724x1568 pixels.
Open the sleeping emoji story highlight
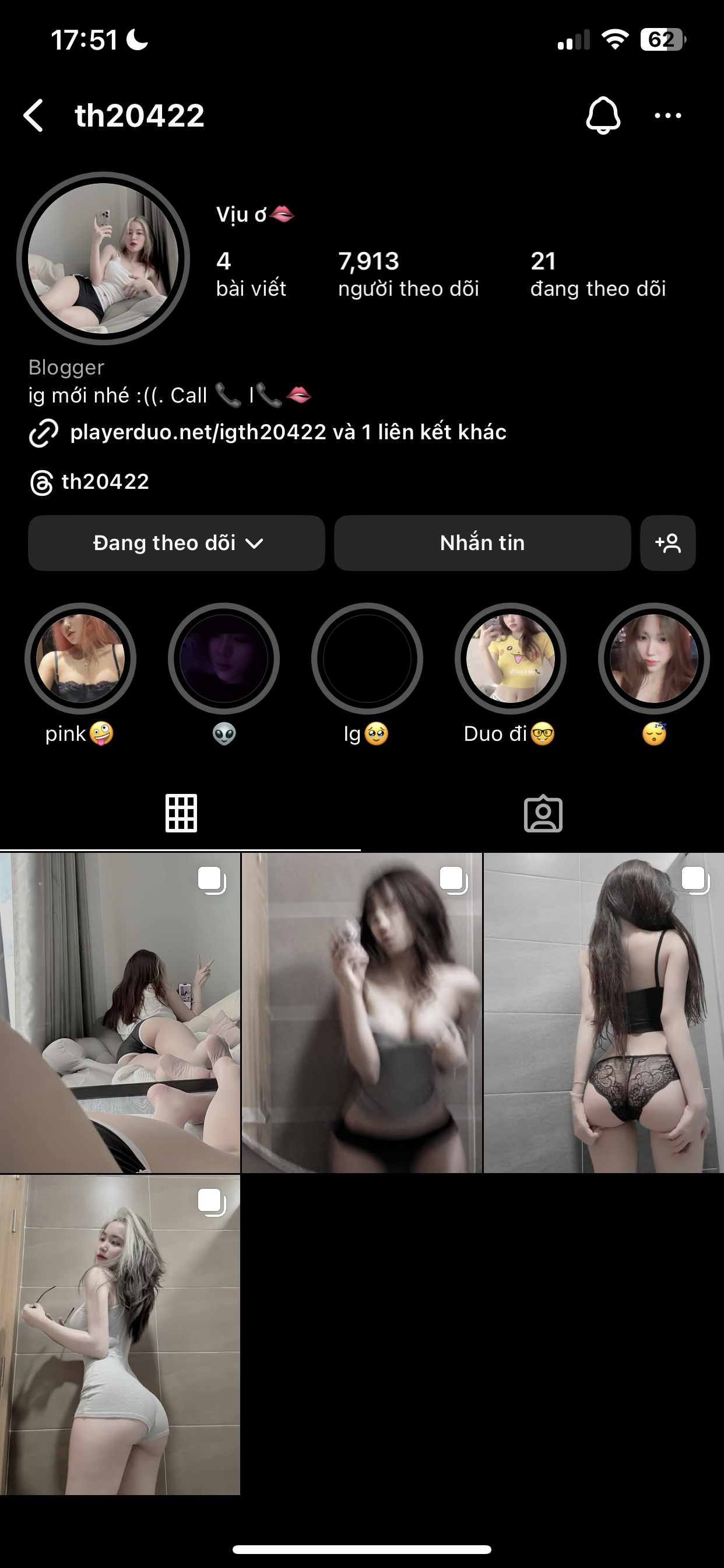click(653, 659)
